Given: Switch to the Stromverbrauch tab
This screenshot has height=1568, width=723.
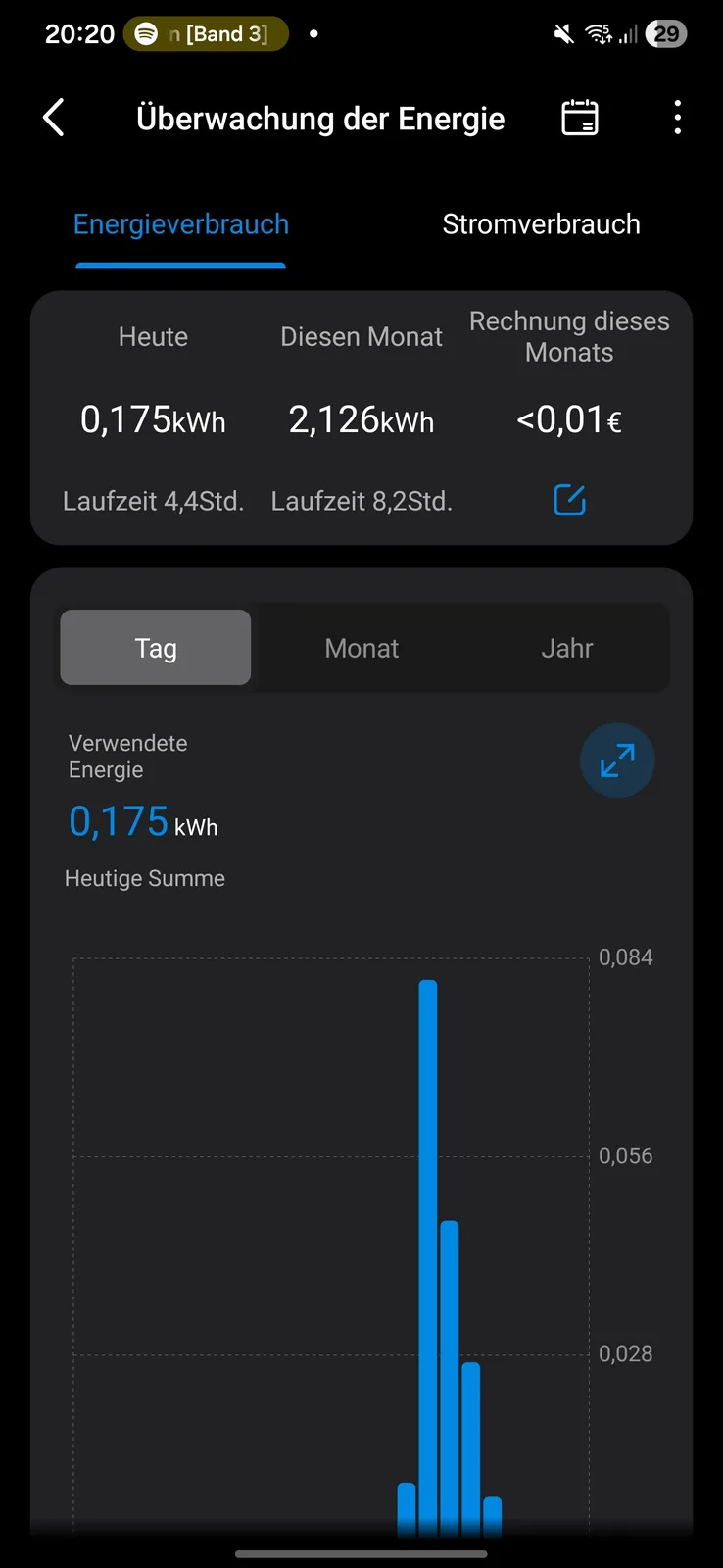Looking at the screenshot, I should (541, 224).
